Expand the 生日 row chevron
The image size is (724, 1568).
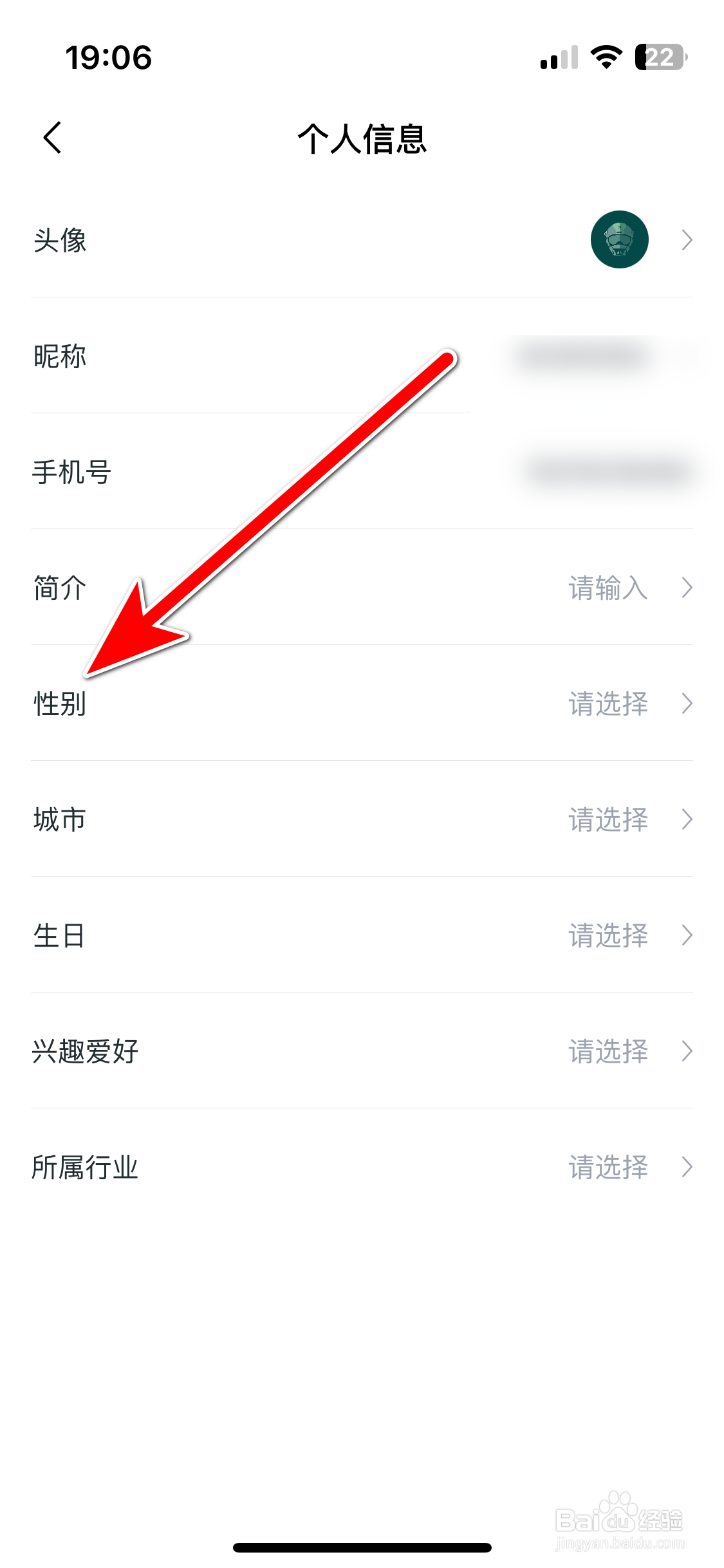coord(686,937)
